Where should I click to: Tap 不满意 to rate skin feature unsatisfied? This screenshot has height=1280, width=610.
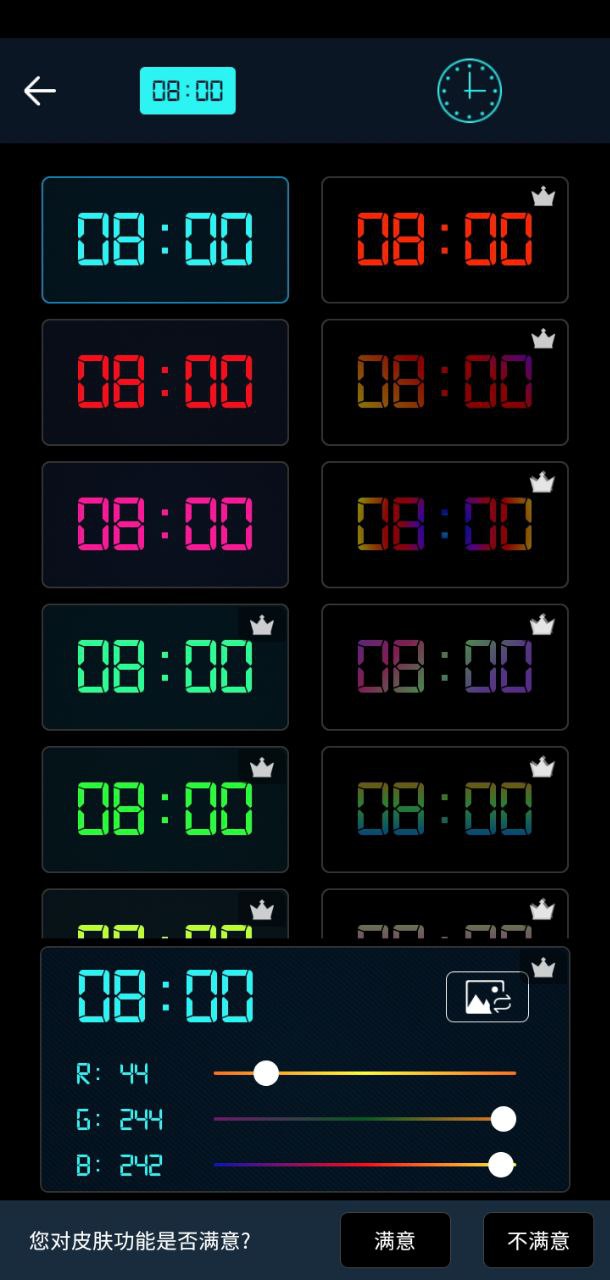pos(538,1240)
